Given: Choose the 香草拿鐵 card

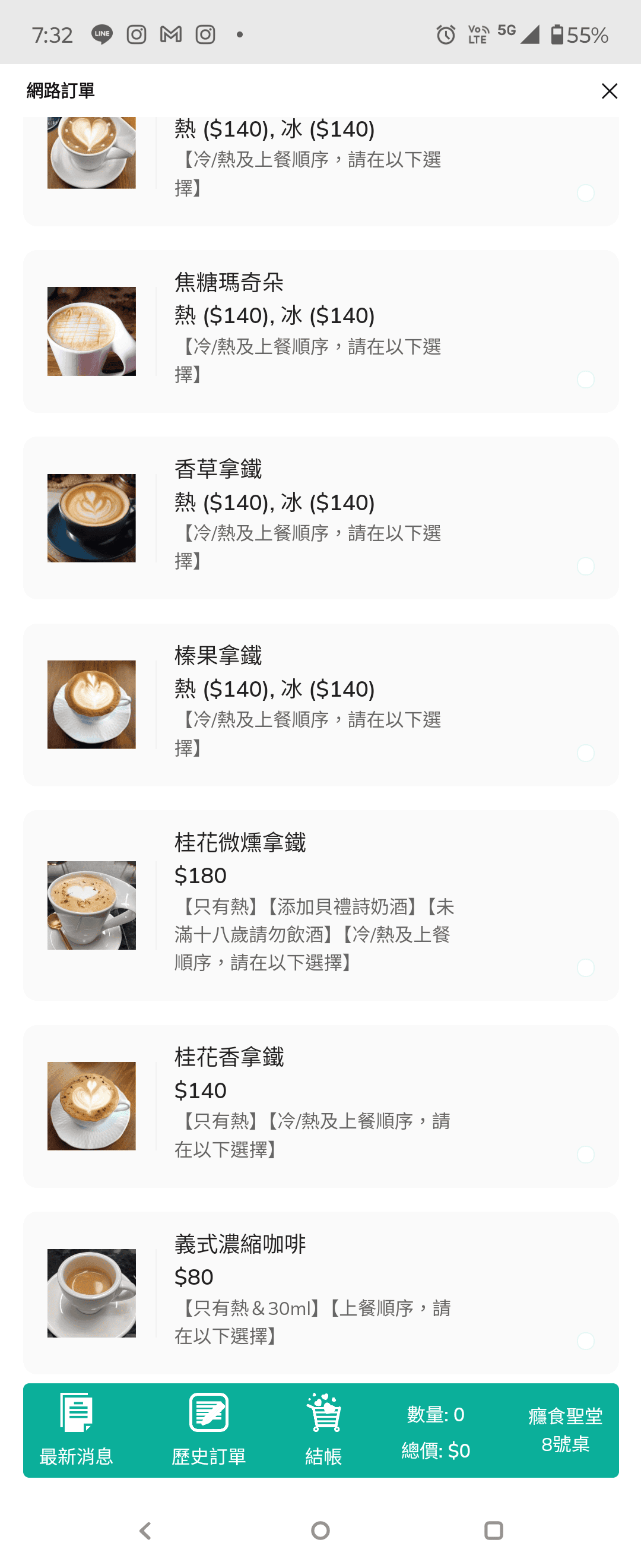Looking at the screenshot, I should [320, 518].
